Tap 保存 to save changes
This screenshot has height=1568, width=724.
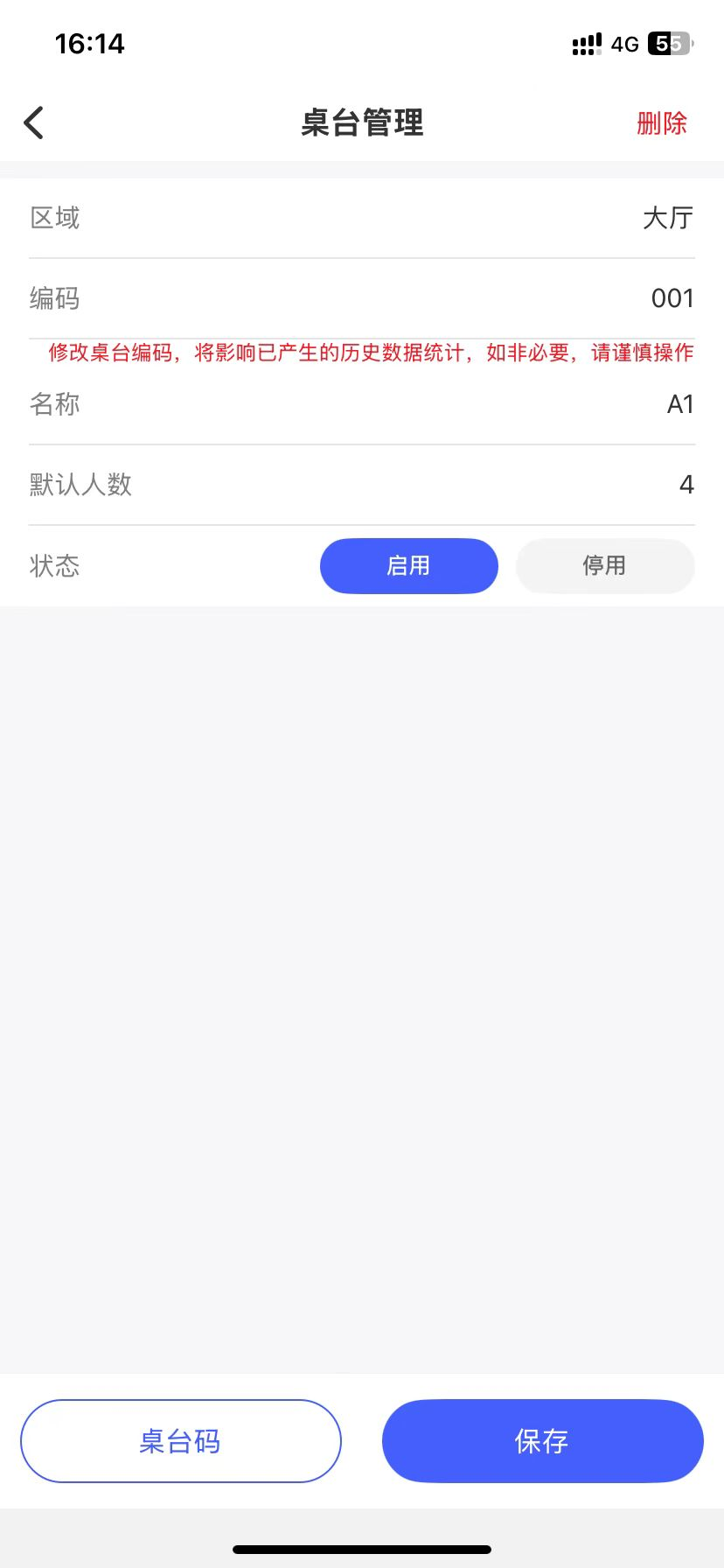pyautogui.click(x=542, y=1441)
